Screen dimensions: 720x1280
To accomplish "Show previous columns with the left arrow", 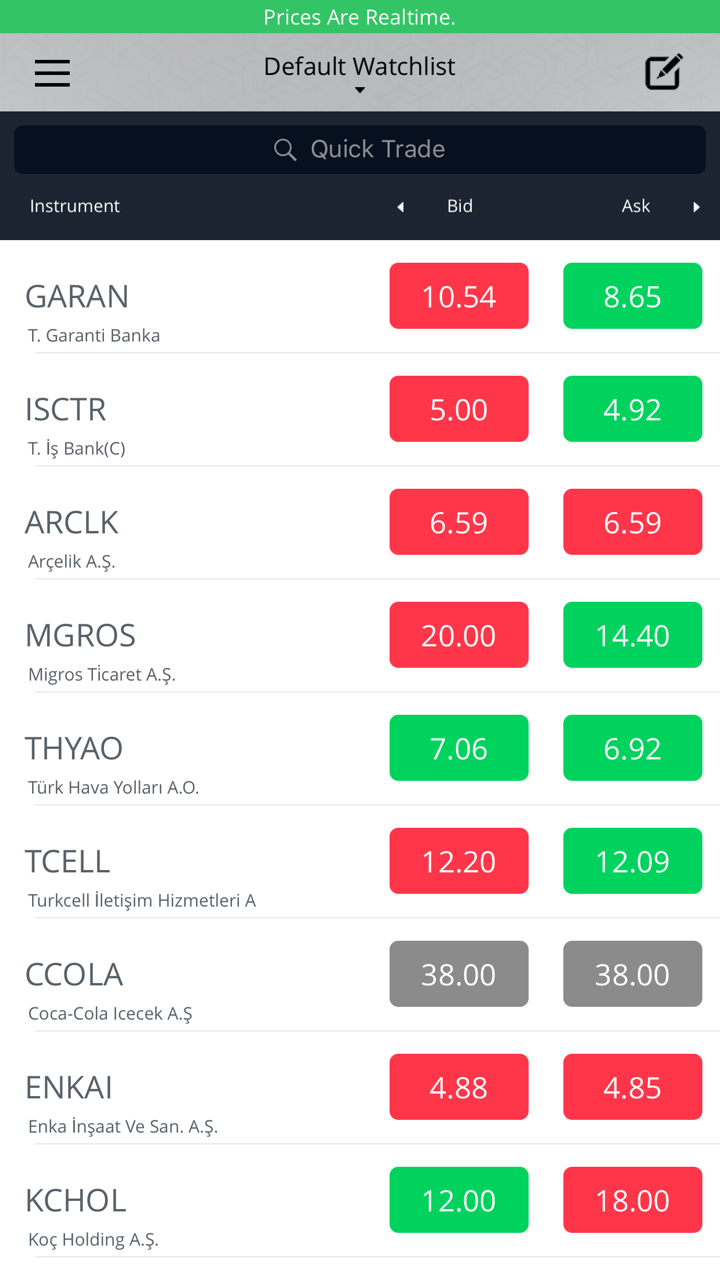I will tap(400, 207).
